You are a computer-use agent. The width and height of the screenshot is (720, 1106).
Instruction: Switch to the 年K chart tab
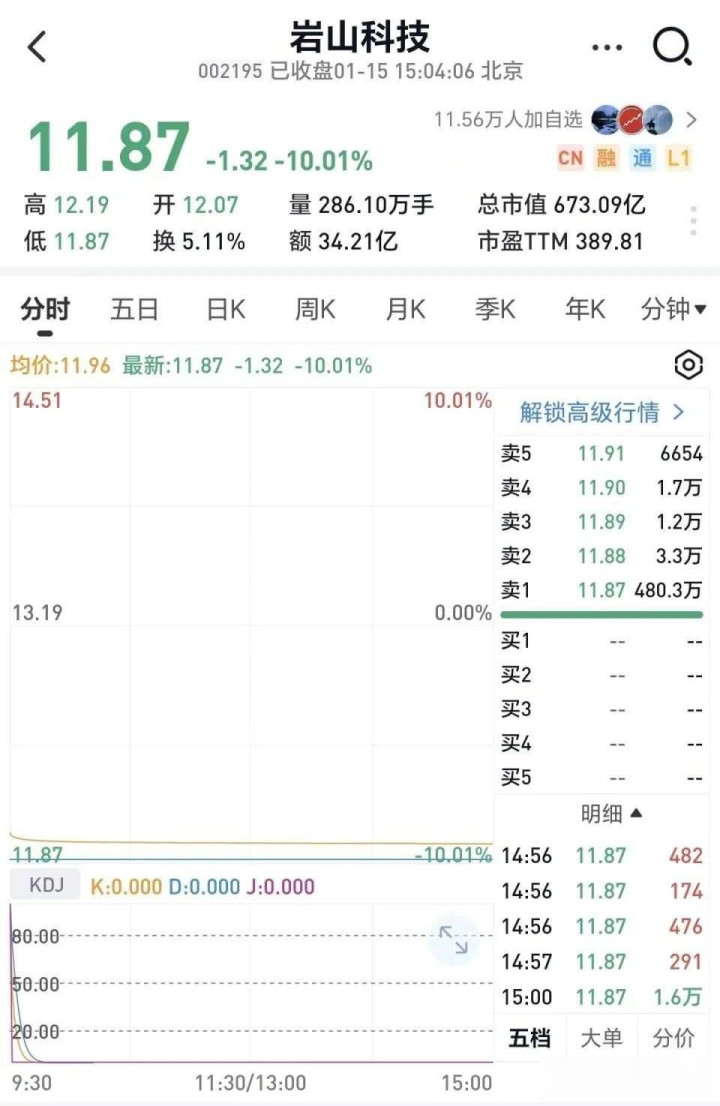click(x=585, y=310)
